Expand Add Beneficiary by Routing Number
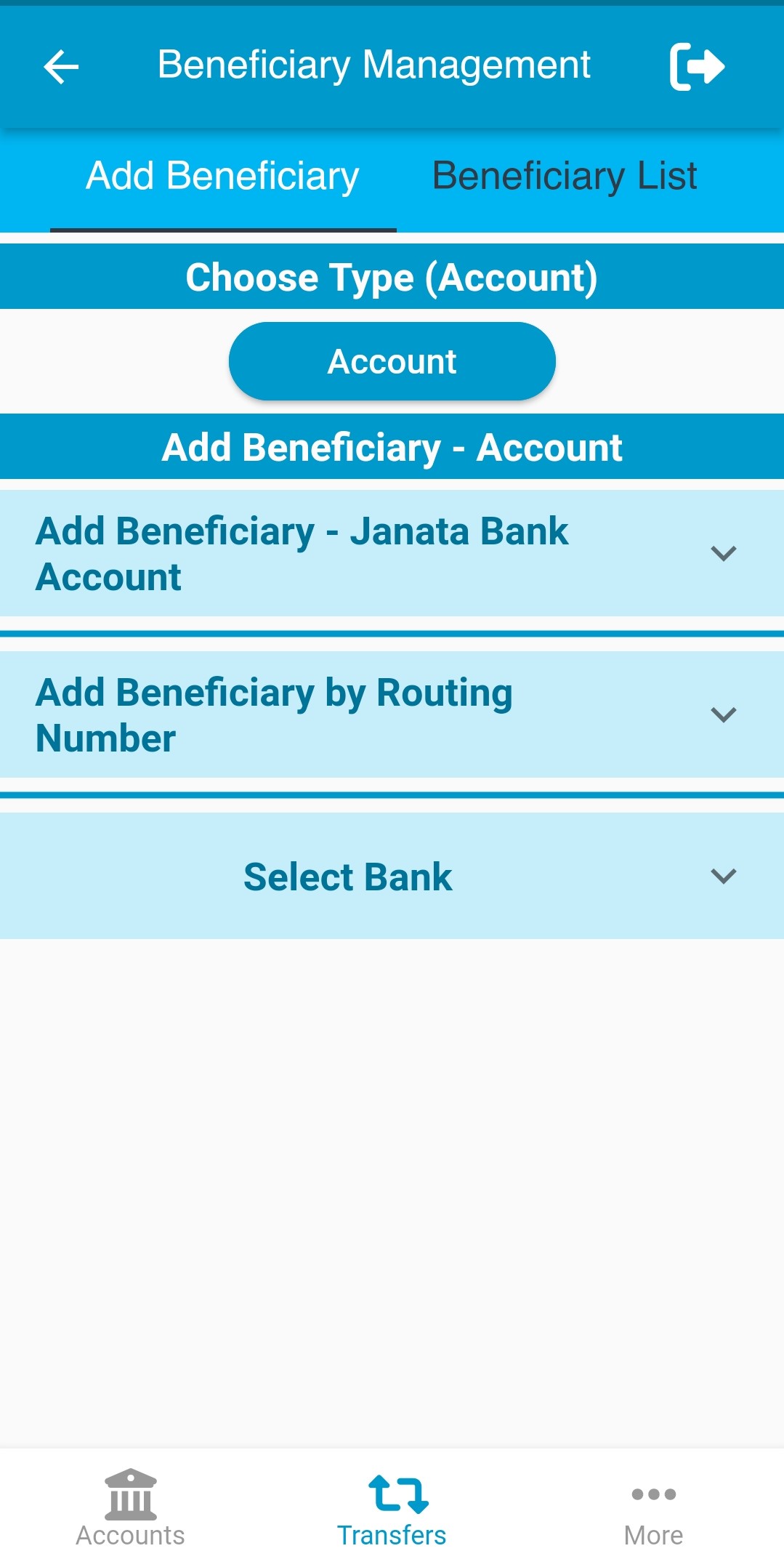The image size is (784, 1567). pos(392,715)
